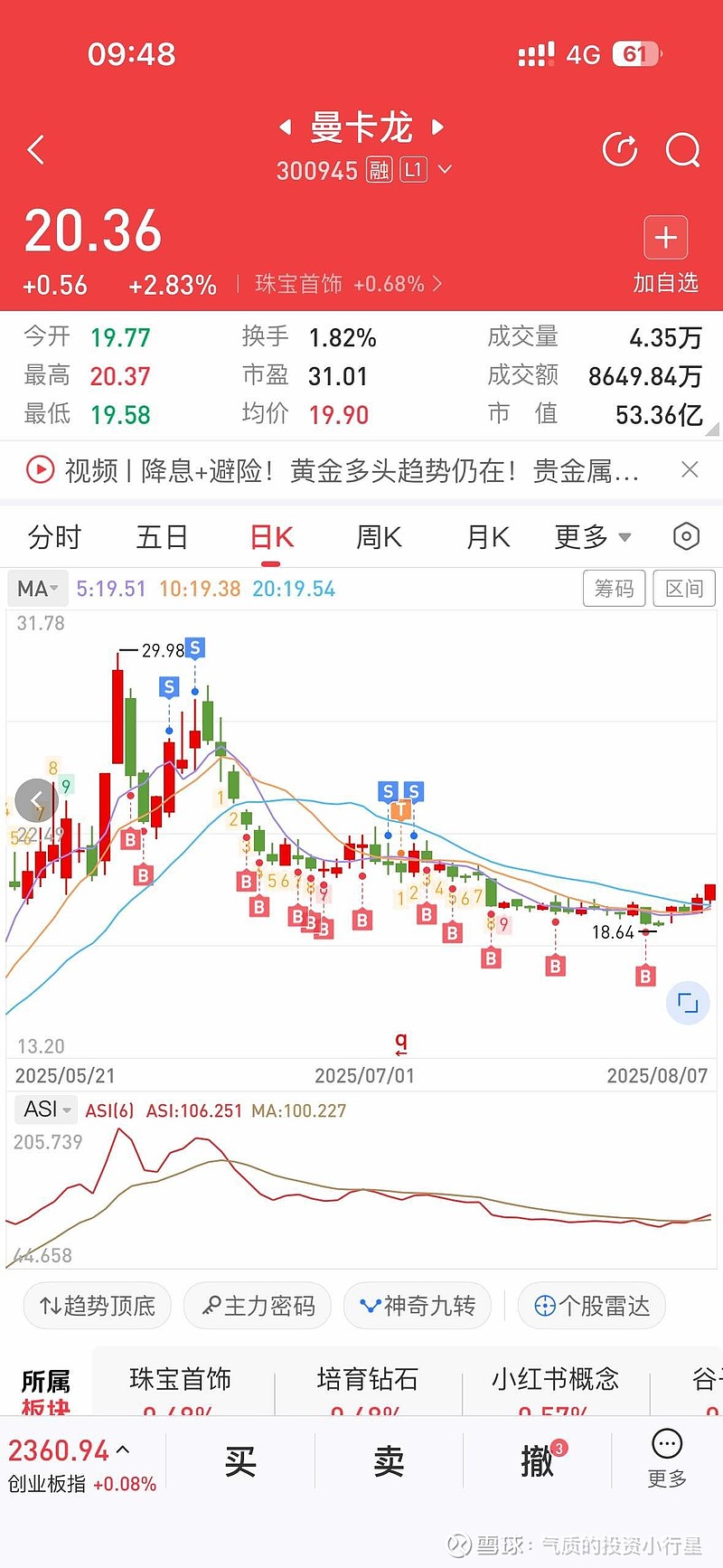
Task: Refresh the stock quote
Action: coord(620,150)
